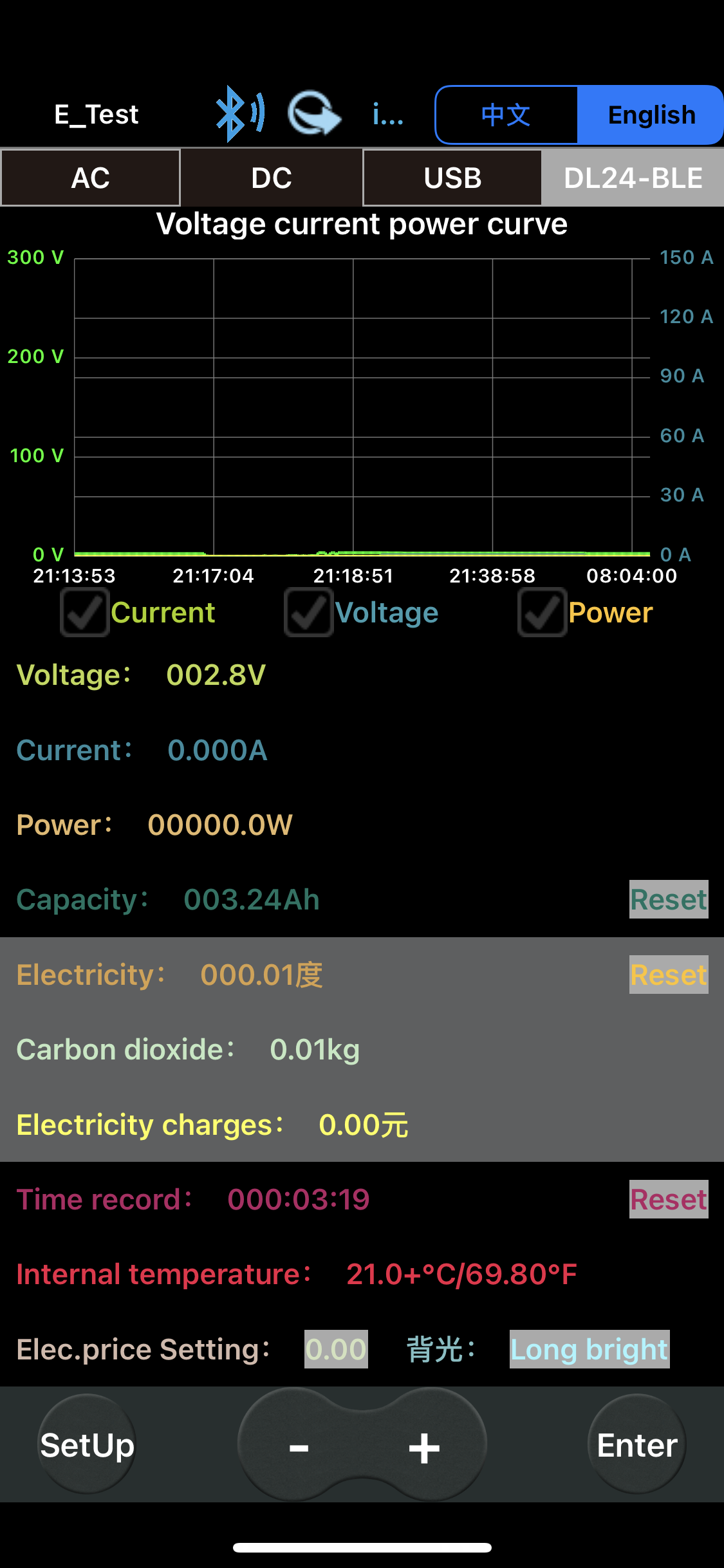Toggle the Power curve checkbox
This screenshot has width=724, height=1568.
click(x=543, y=612)
